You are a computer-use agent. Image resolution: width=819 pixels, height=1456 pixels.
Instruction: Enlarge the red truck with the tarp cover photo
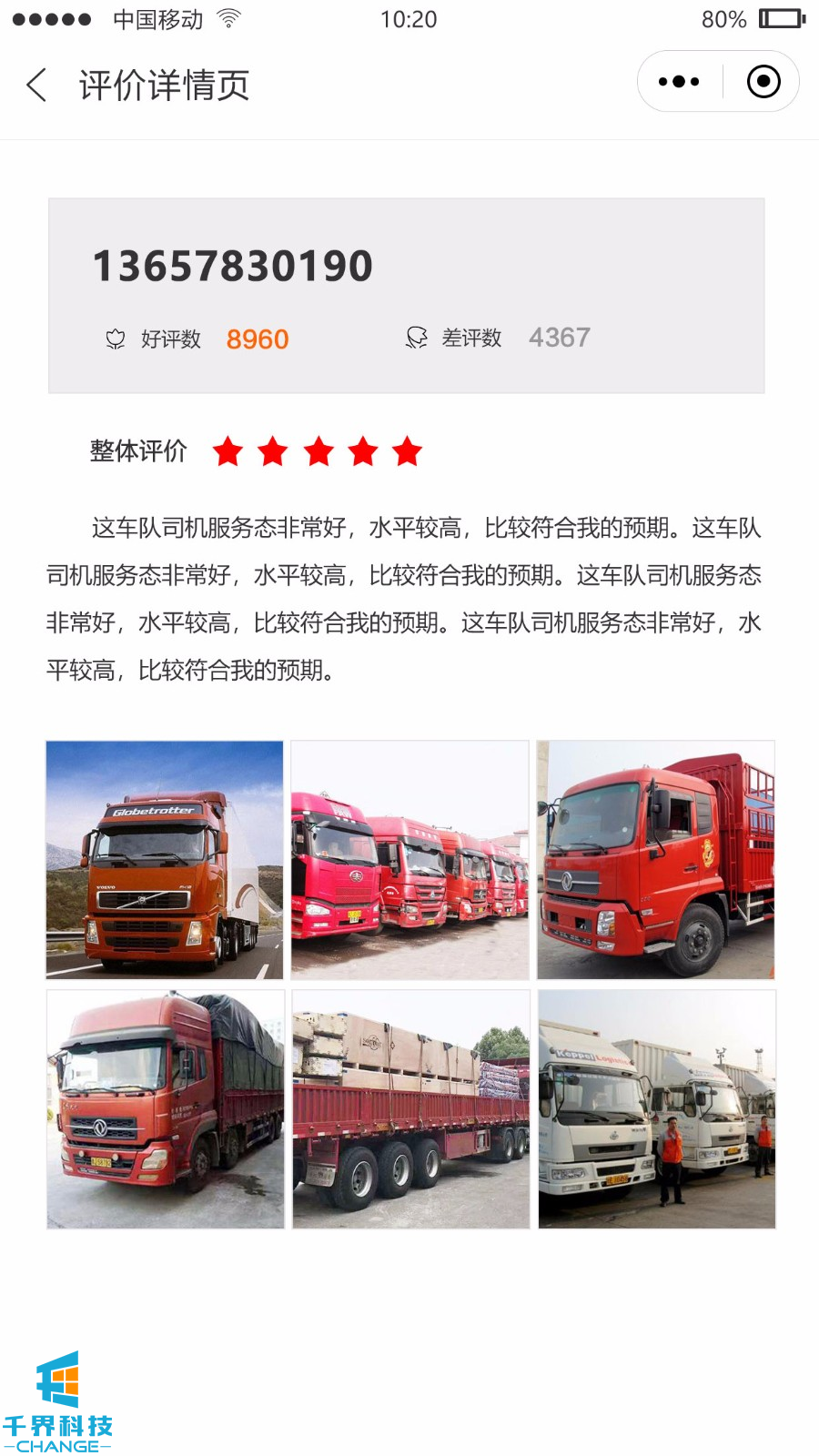tap(165, 1109)
